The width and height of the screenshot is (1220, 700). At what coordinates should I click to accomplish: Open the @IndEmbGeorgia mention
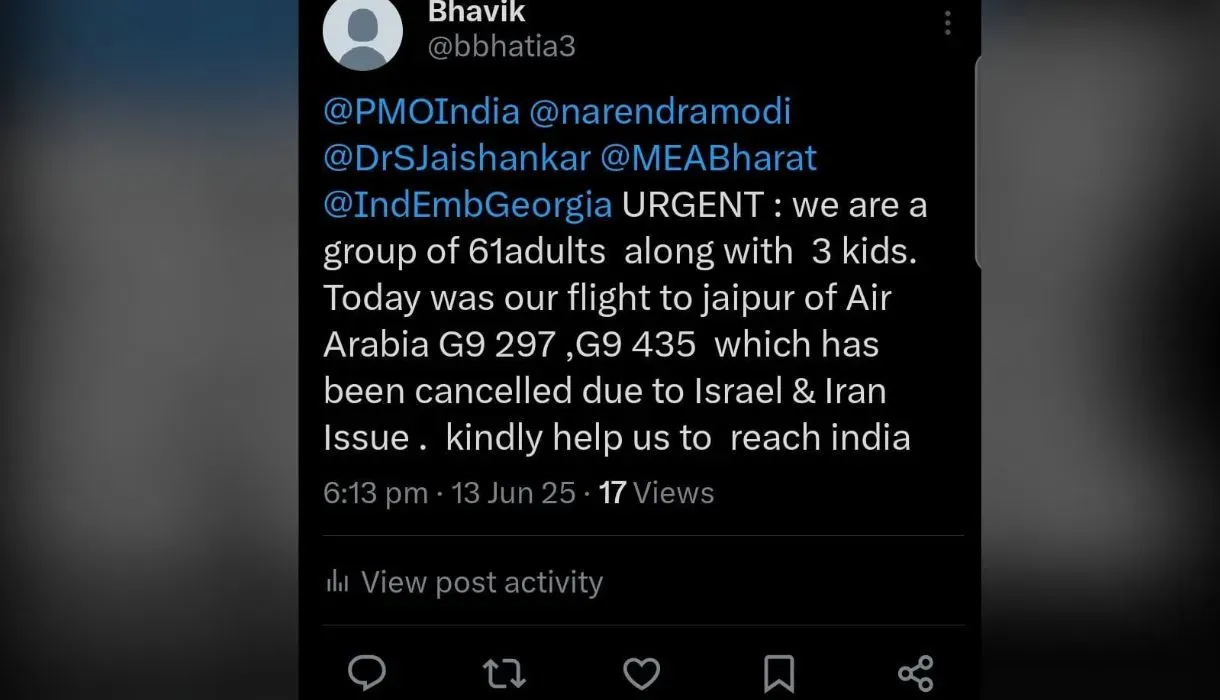[467, 205]
